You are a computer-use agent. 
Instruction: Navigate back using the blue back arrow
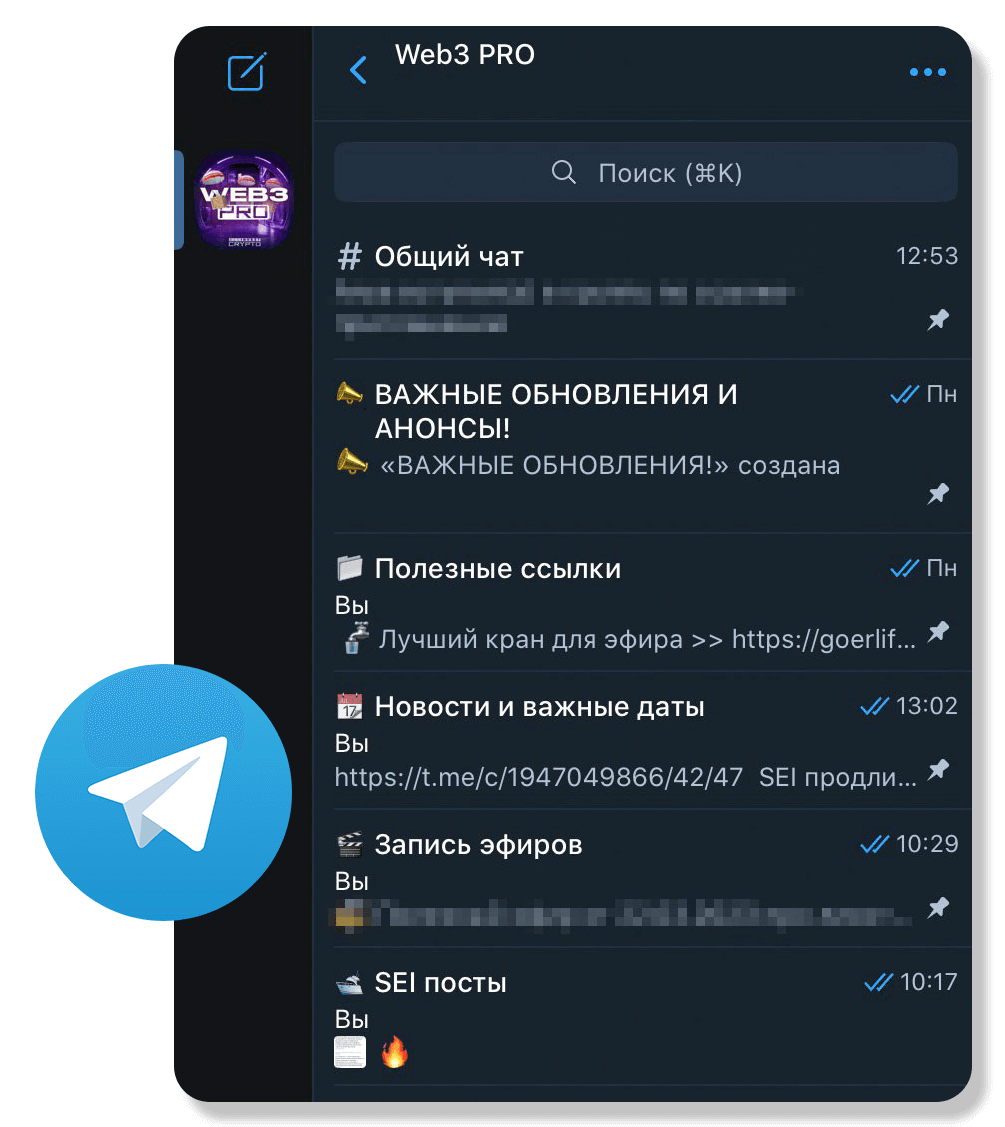(359, 71)
